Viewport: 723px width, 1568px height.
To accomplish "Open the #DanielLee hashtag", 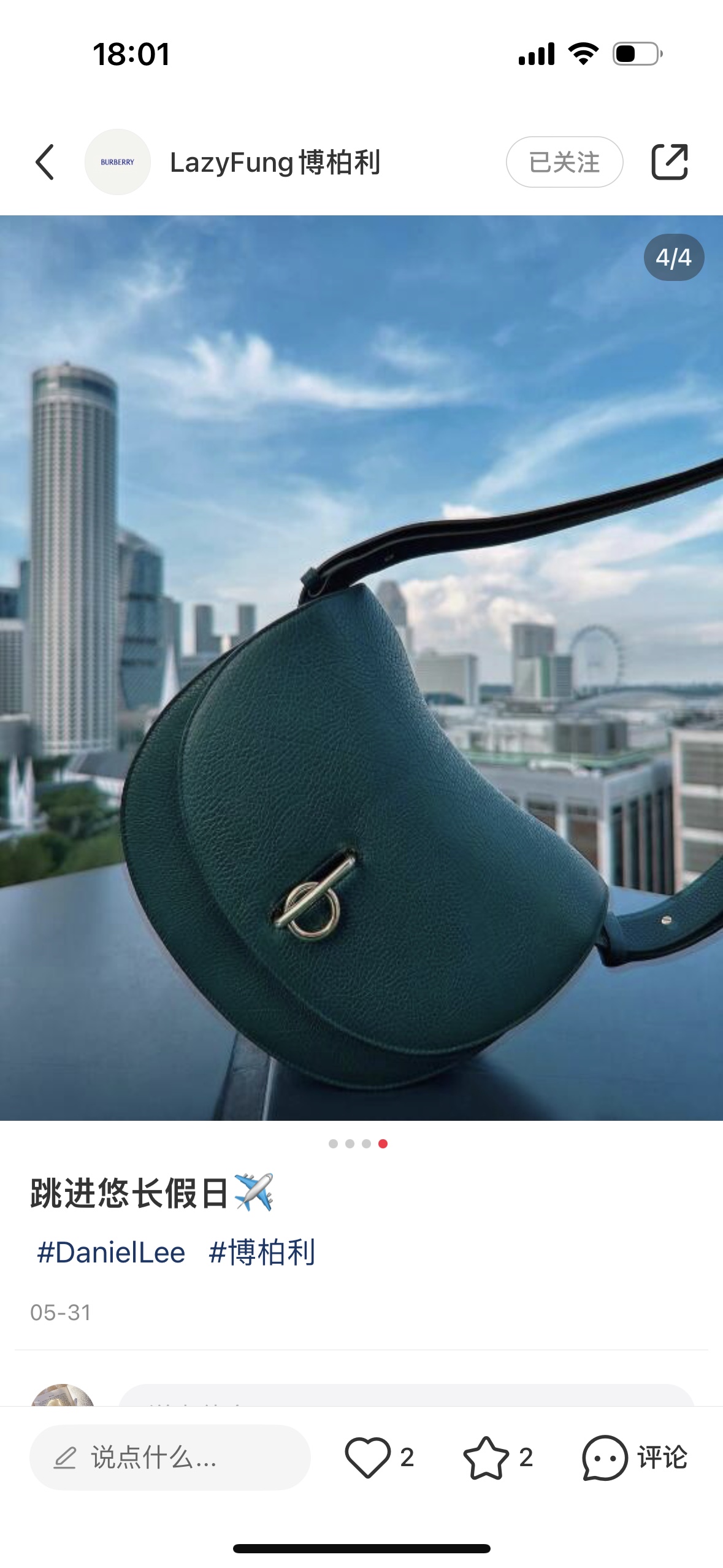I will [x=111, y=1253].
